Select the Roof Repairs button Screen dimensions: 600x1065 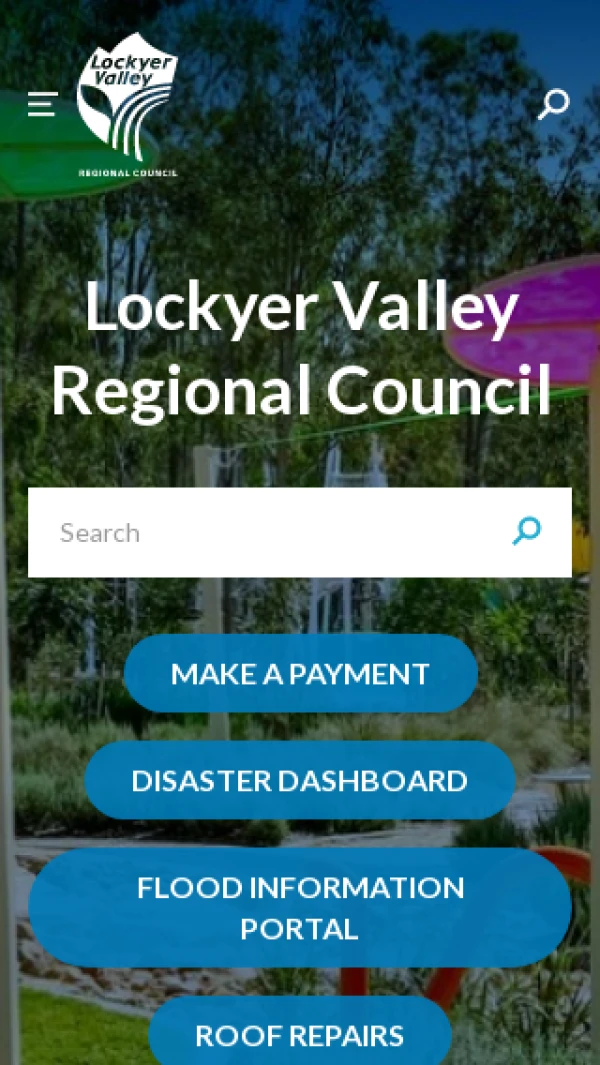click(300, 1034)
